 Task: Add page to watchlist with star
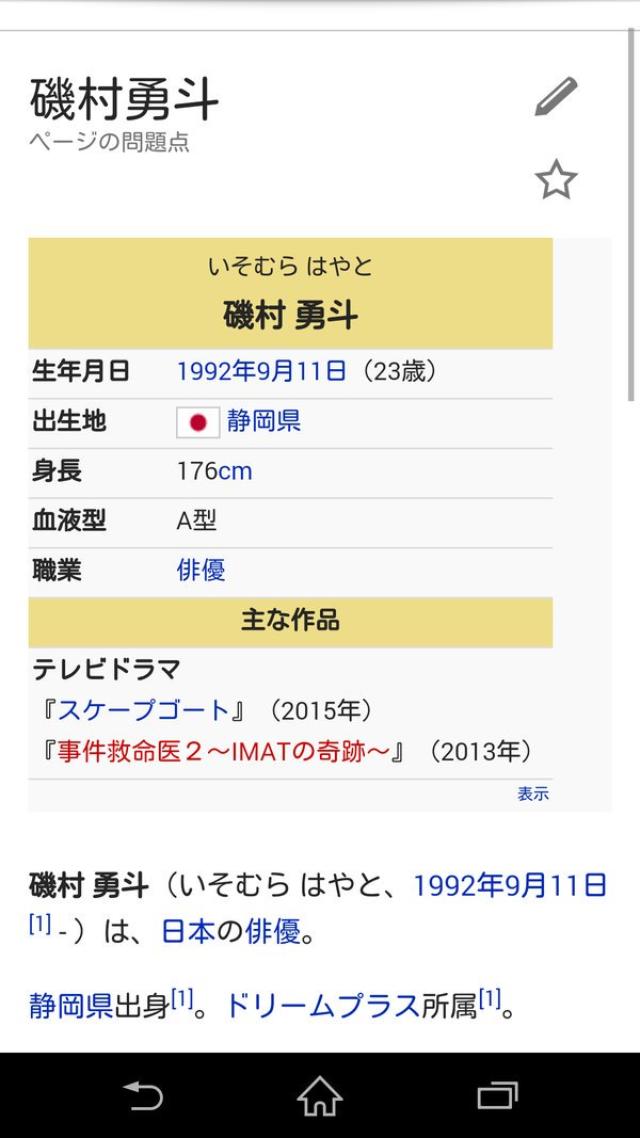pos(556,181)
